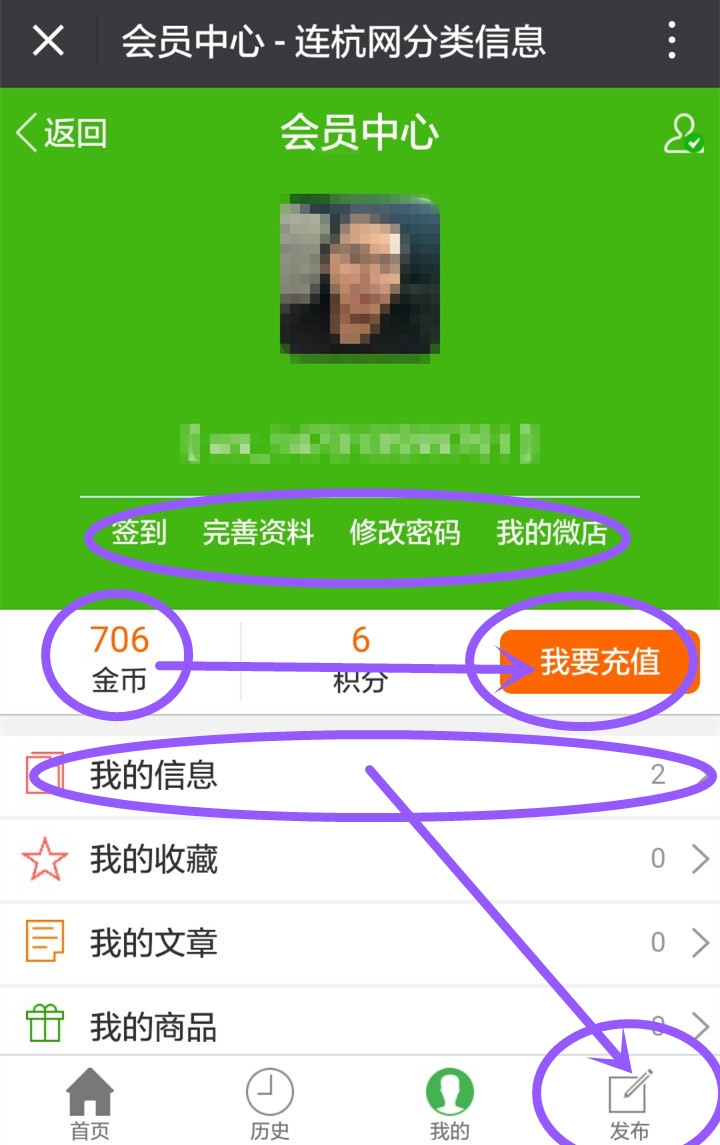Viewport: 720px width, 1145px height.
Task: Open the 发布 publish tab
Action: [x=630, y=1102]
